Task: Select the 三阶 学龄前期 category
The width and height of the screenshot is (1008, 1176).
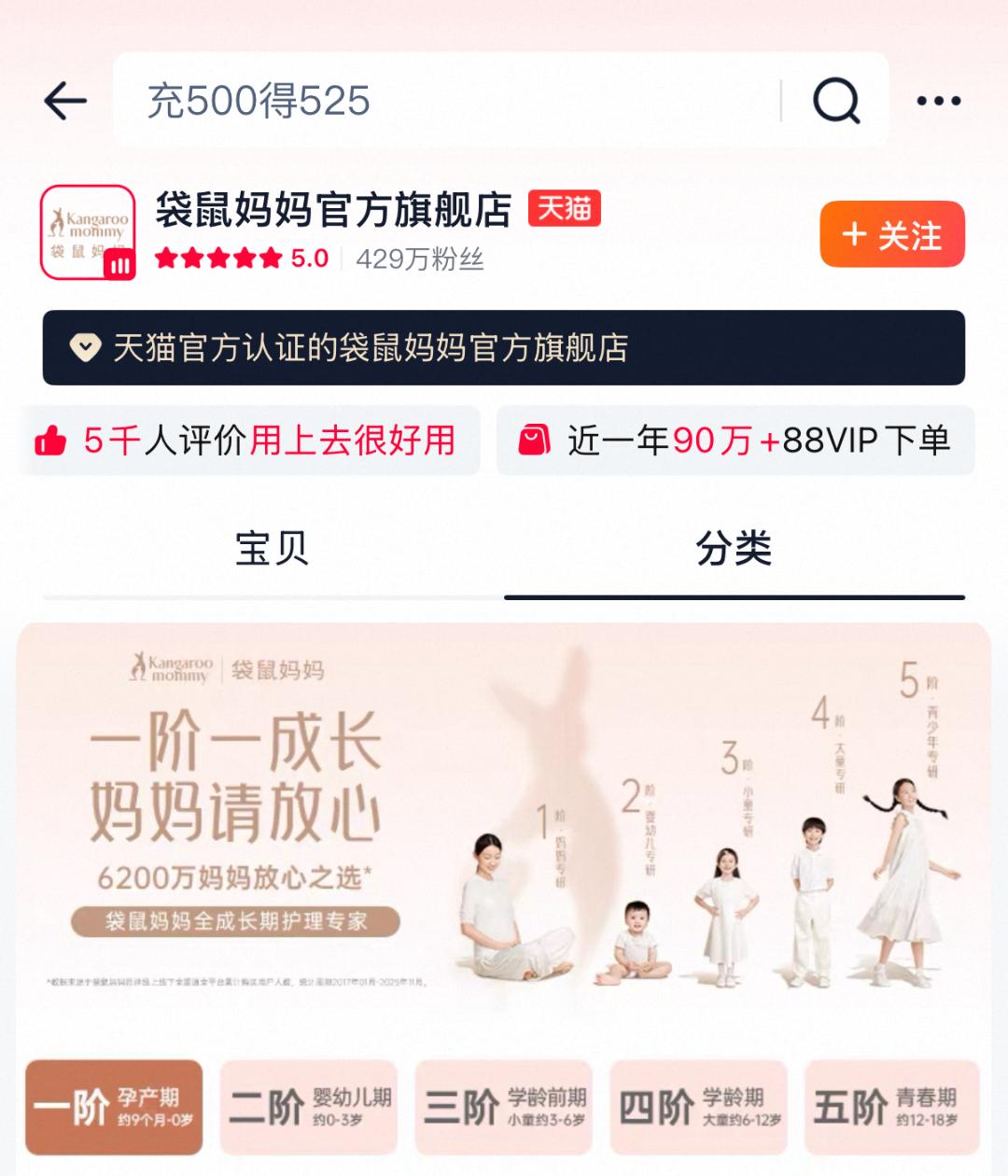Action: click(504, 1107)
